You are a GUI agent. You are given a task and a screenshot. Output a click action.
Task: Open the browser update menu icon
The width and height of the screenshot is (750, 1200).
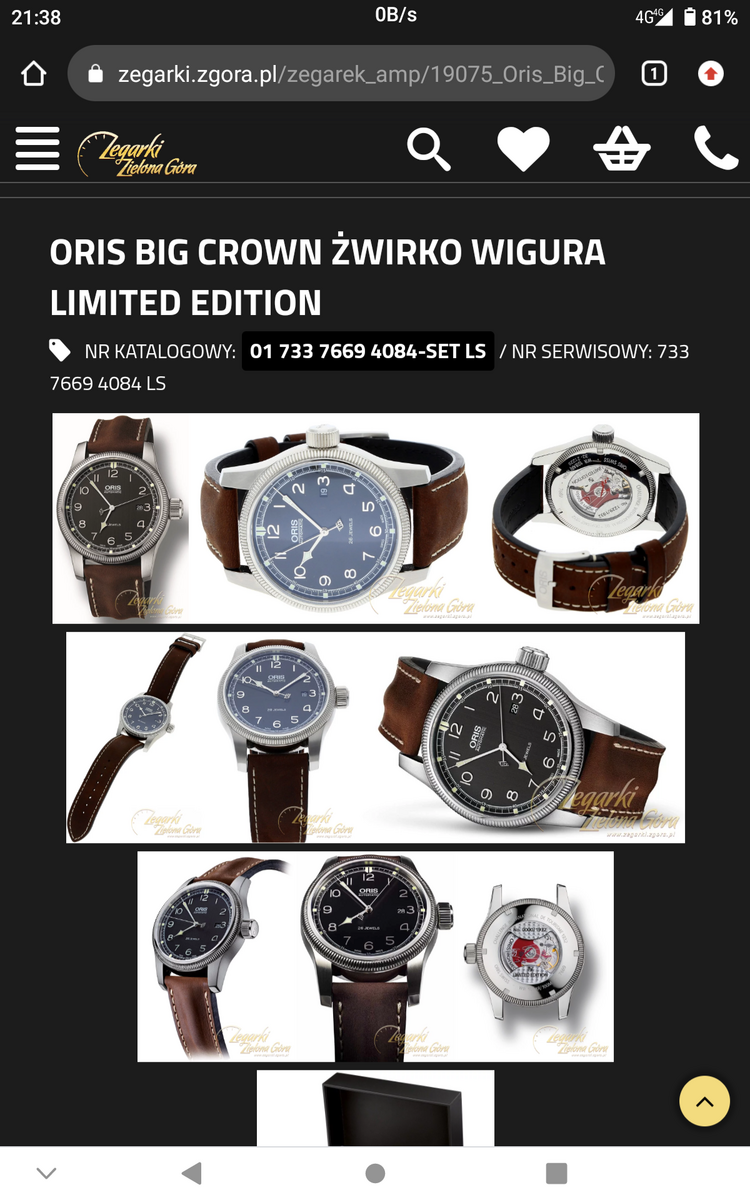click(711, 74)
